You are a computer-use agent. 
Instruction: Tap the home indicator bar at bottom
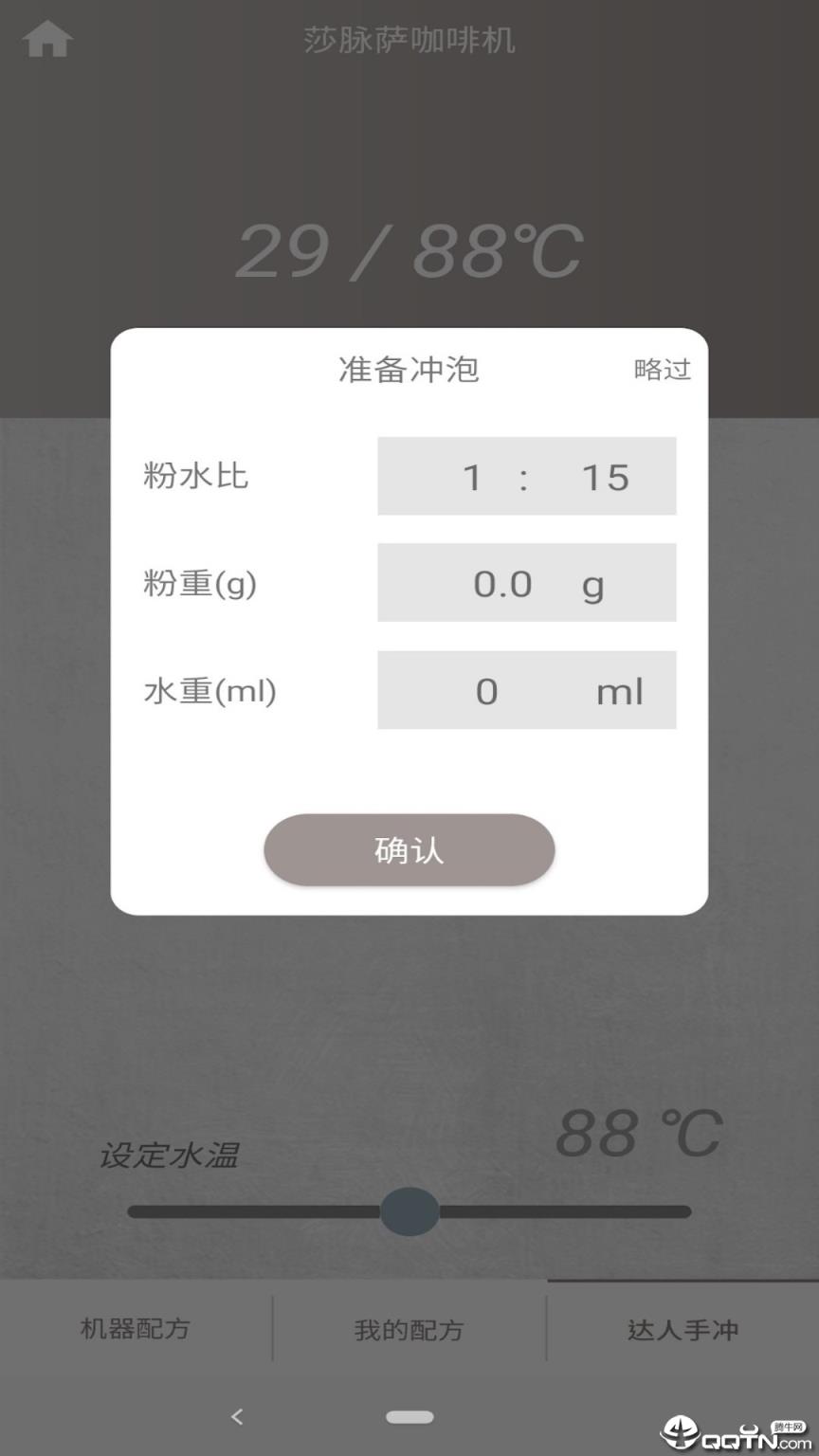(409, 1416)
